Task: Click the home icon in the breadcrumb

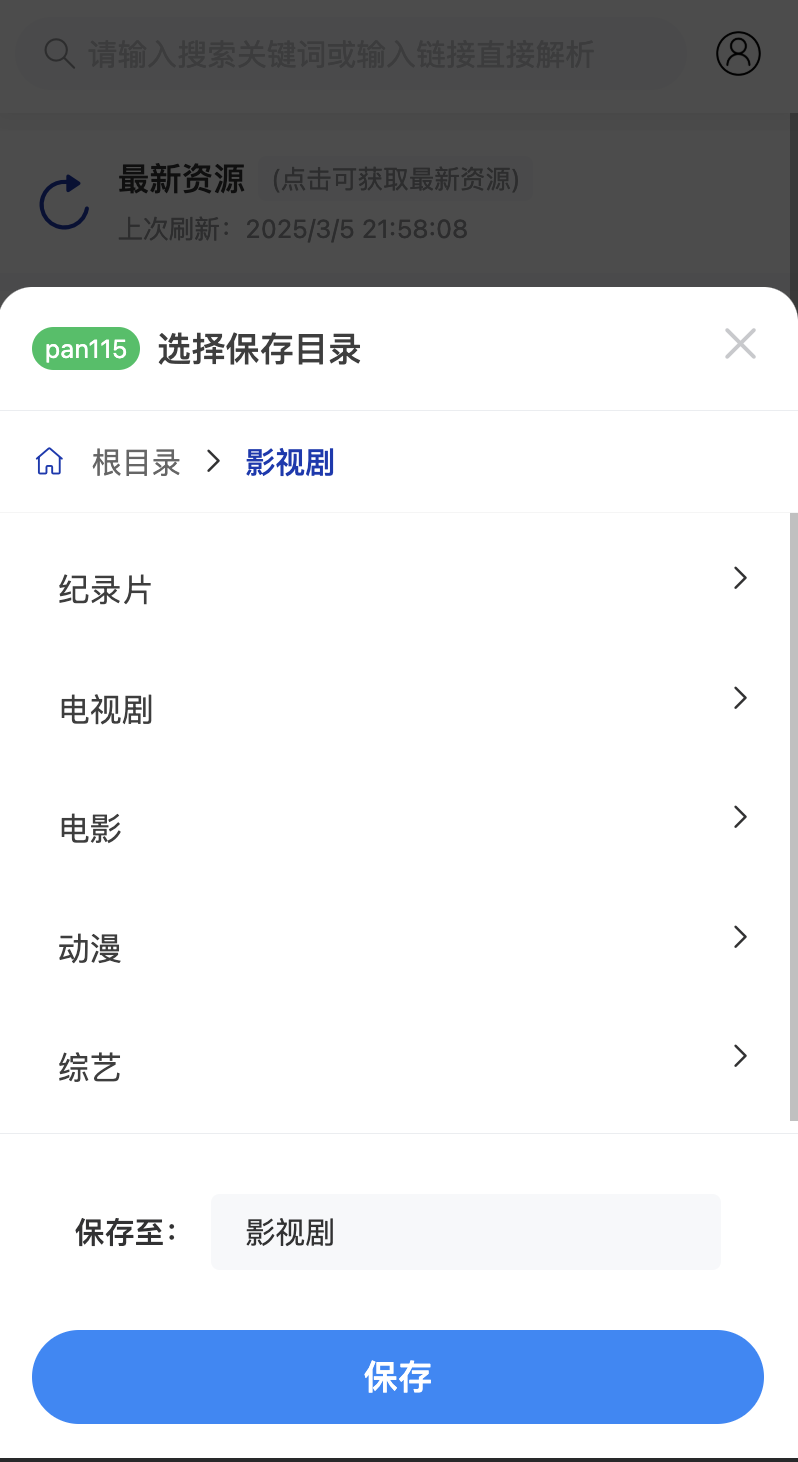Action: click(48, 461)
